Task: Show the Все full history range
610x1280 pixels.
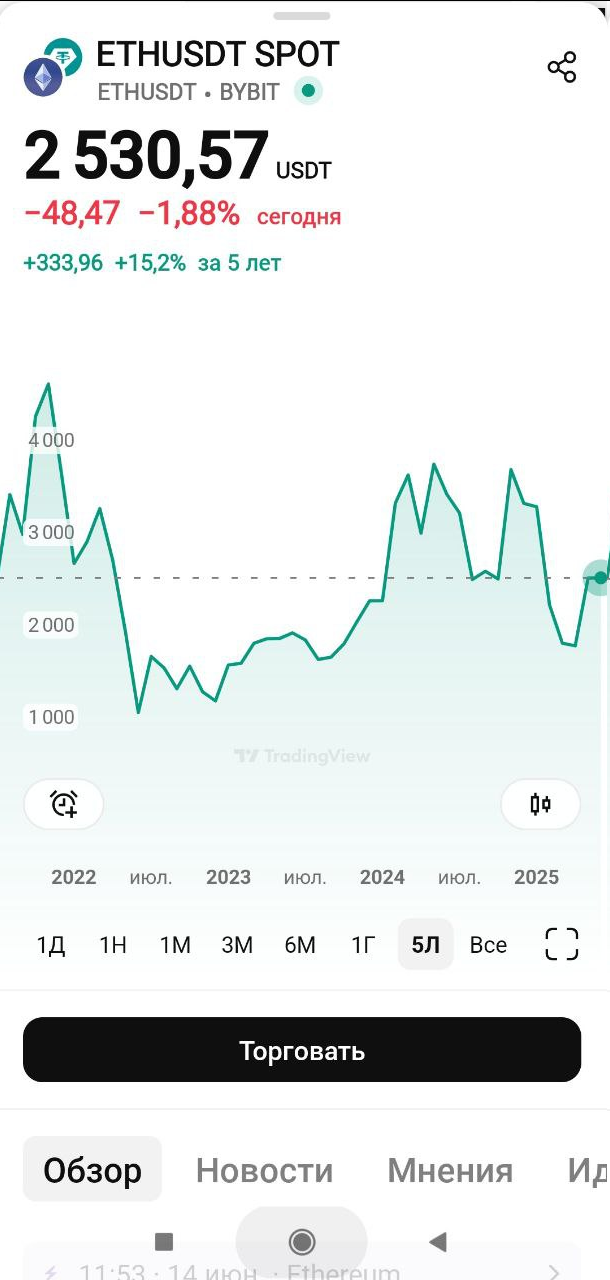Action: coord(488,945)
